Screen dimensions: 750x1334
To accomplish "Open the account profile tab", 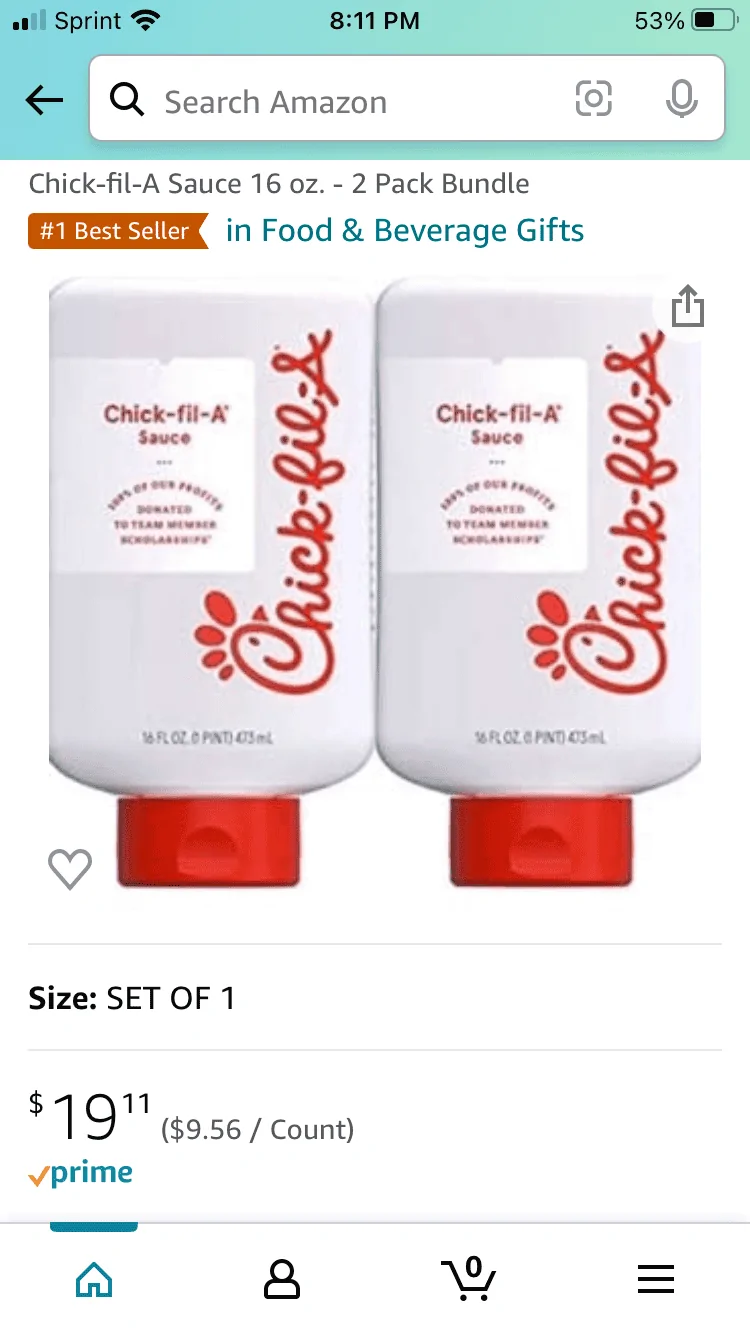I will point(282,1278).
